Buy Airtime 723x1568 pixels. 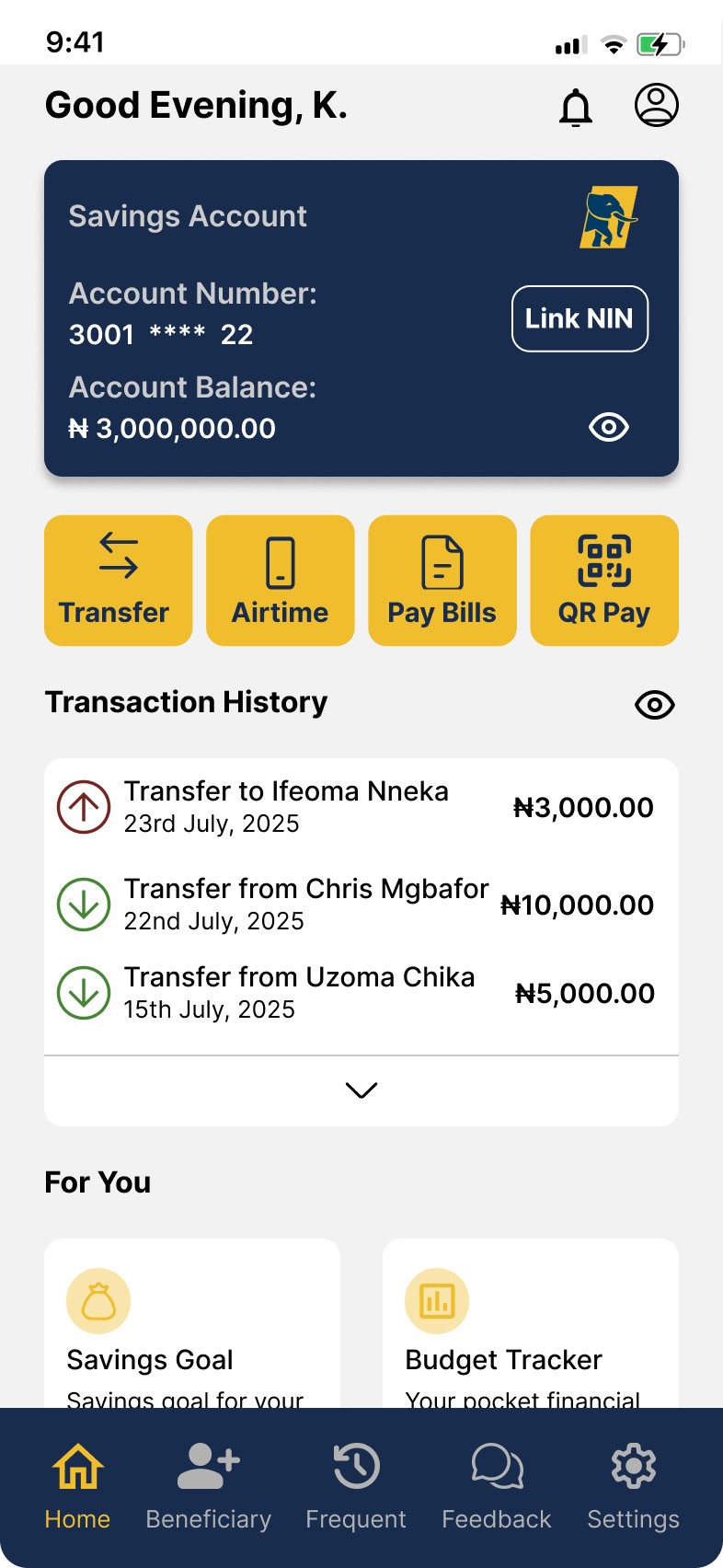[x=281, y=581]
